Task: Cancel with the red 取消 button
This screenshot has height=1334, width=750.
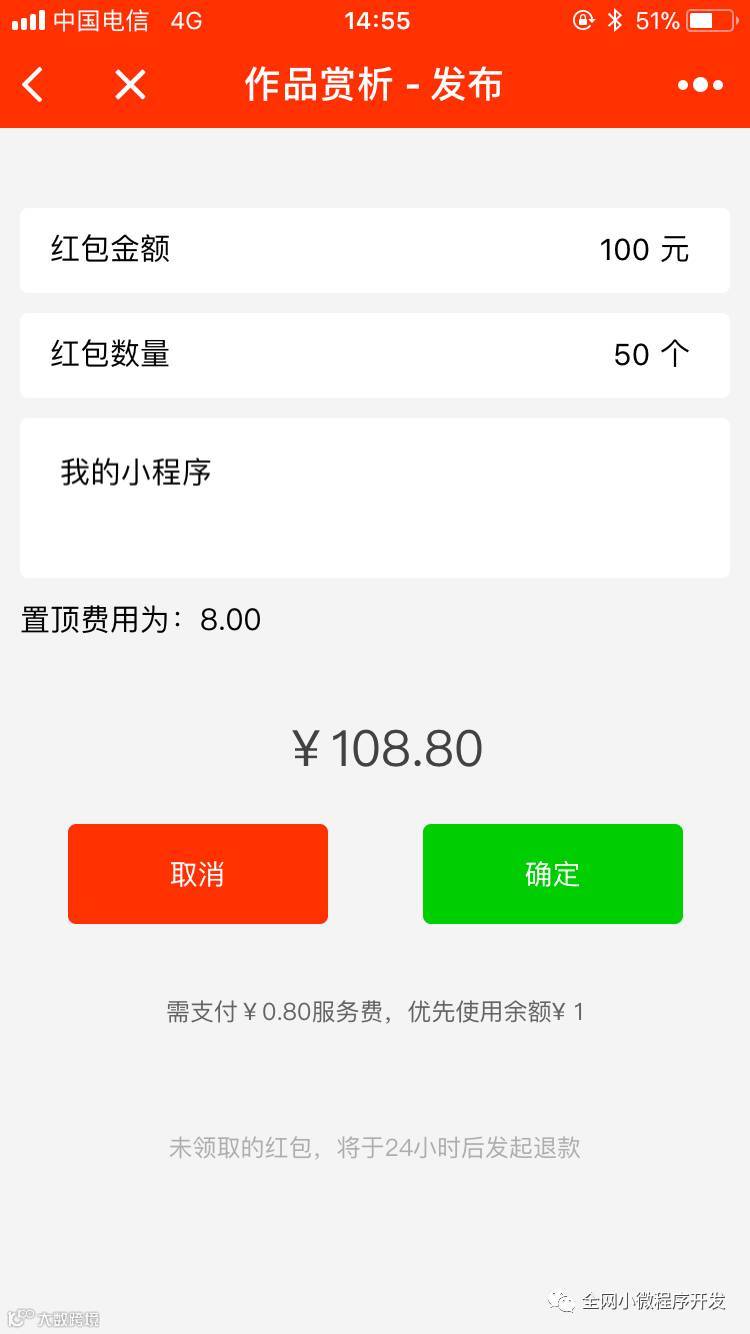Action: (198, 874)
